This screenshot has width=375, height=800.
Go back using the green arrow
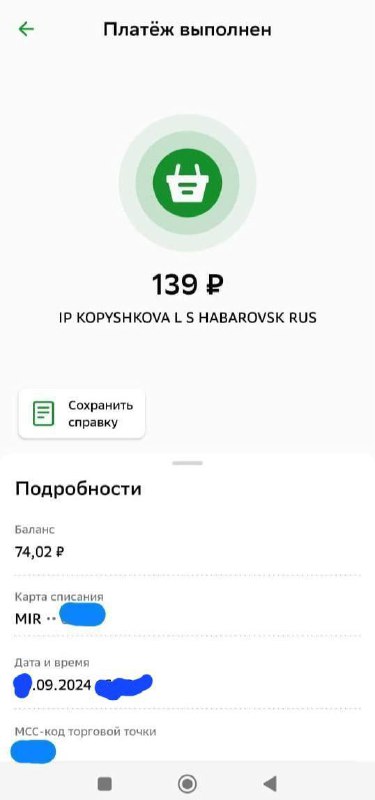tap(26, 29)
